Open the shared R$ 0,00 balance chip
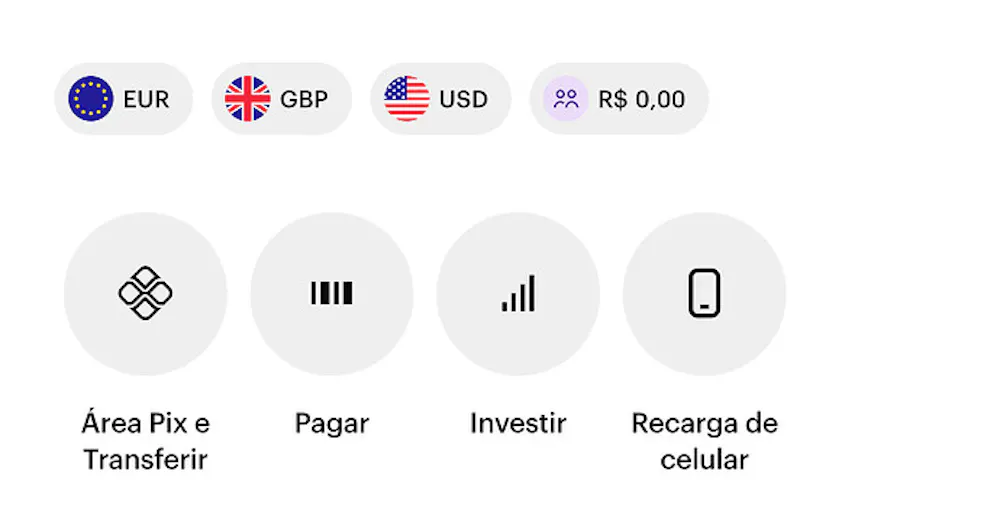This screenshot has height=519, width=1000. pyautogui.click(x=618, y=99)
